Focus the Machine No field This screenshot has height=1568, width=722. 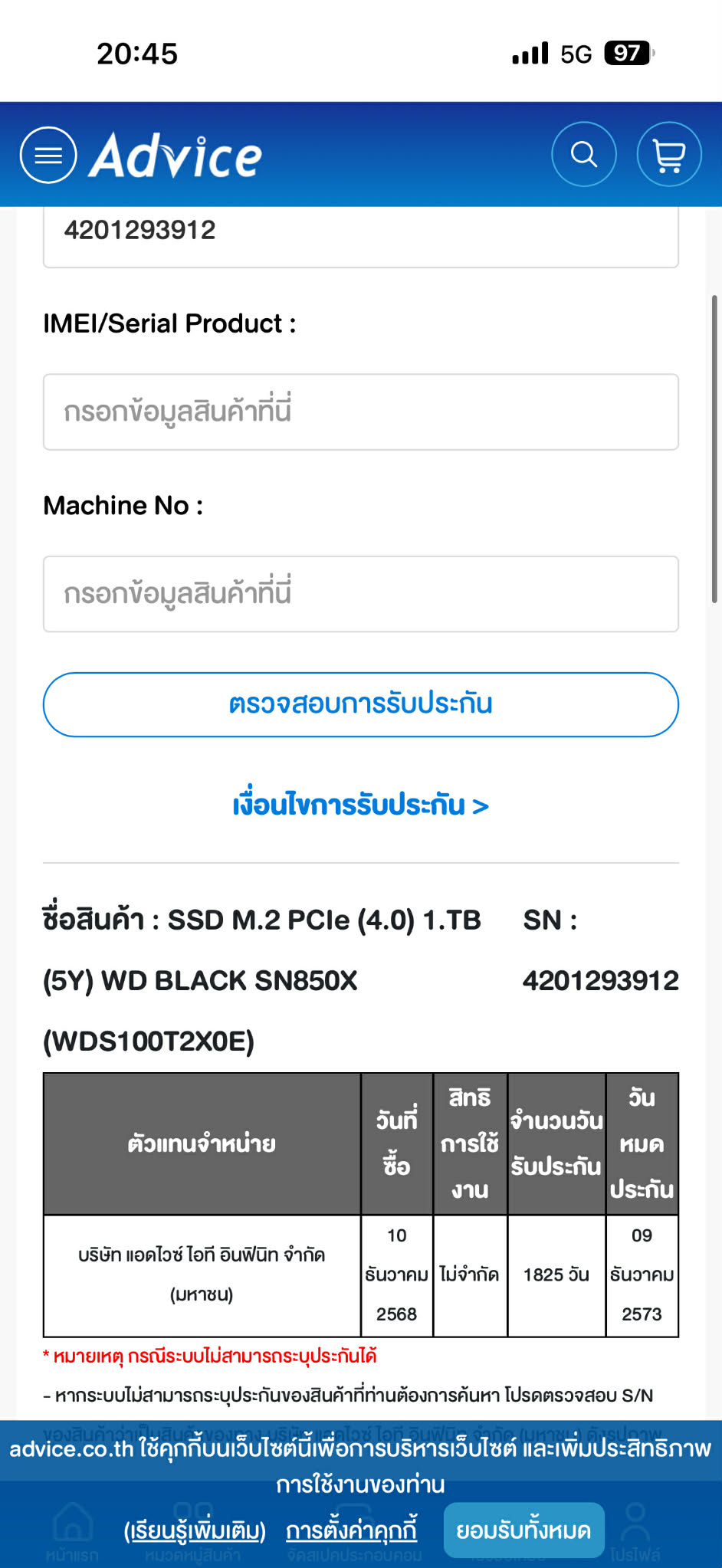(360, 594)
